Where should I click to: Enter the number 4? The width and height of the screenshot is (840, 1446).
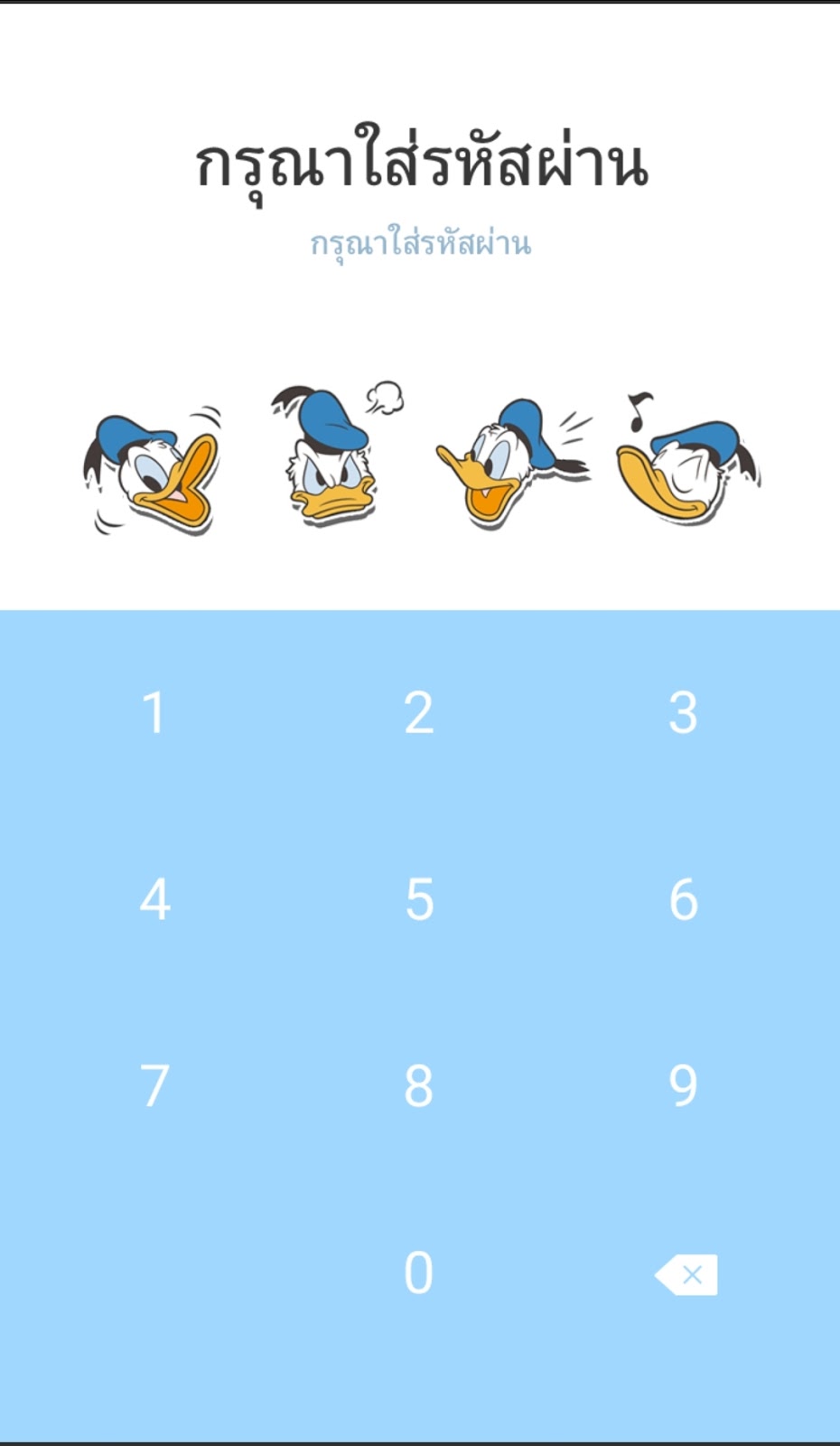pyautogui.click(x=154, y=900)
